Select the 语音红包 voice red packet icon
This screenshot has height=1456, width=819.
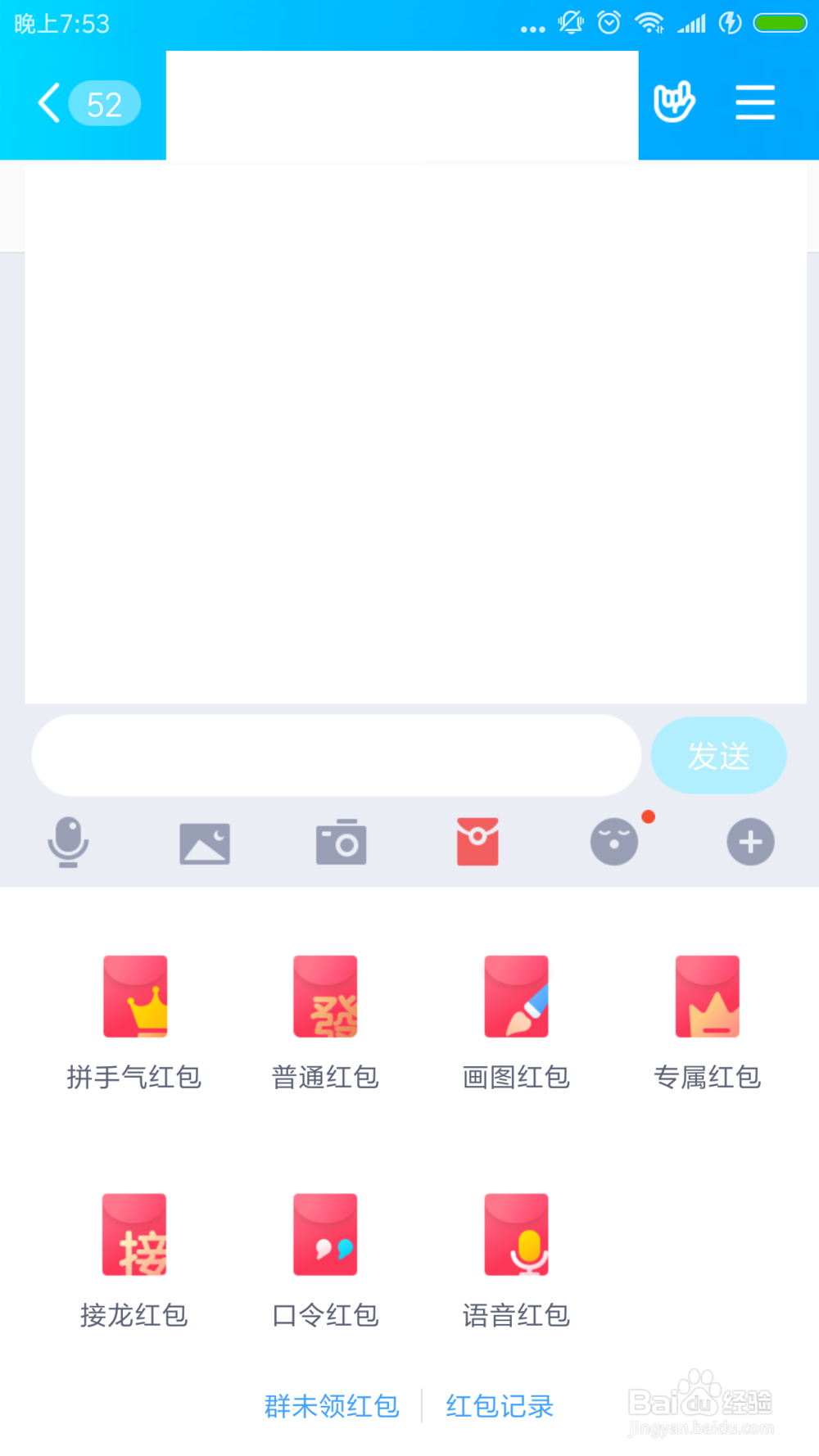516,1235
